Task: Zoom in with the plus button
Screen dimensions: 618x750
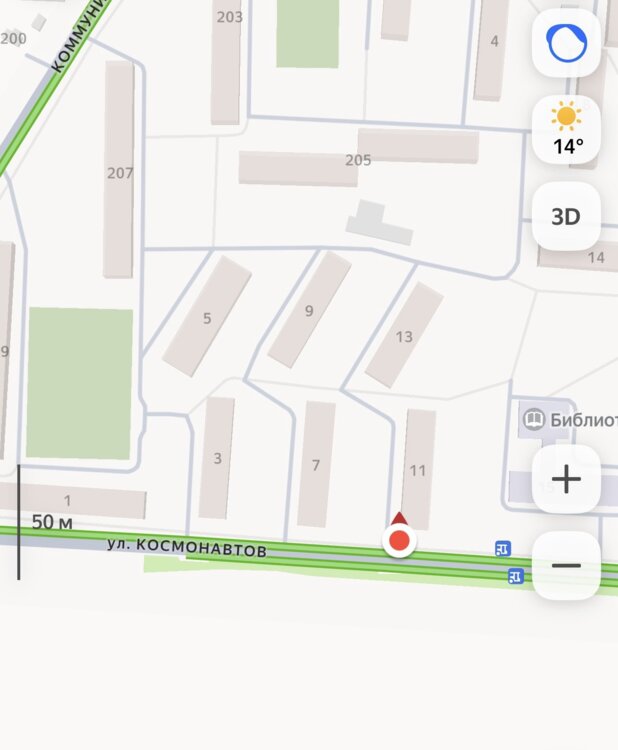Action: (x=566, y=479)
